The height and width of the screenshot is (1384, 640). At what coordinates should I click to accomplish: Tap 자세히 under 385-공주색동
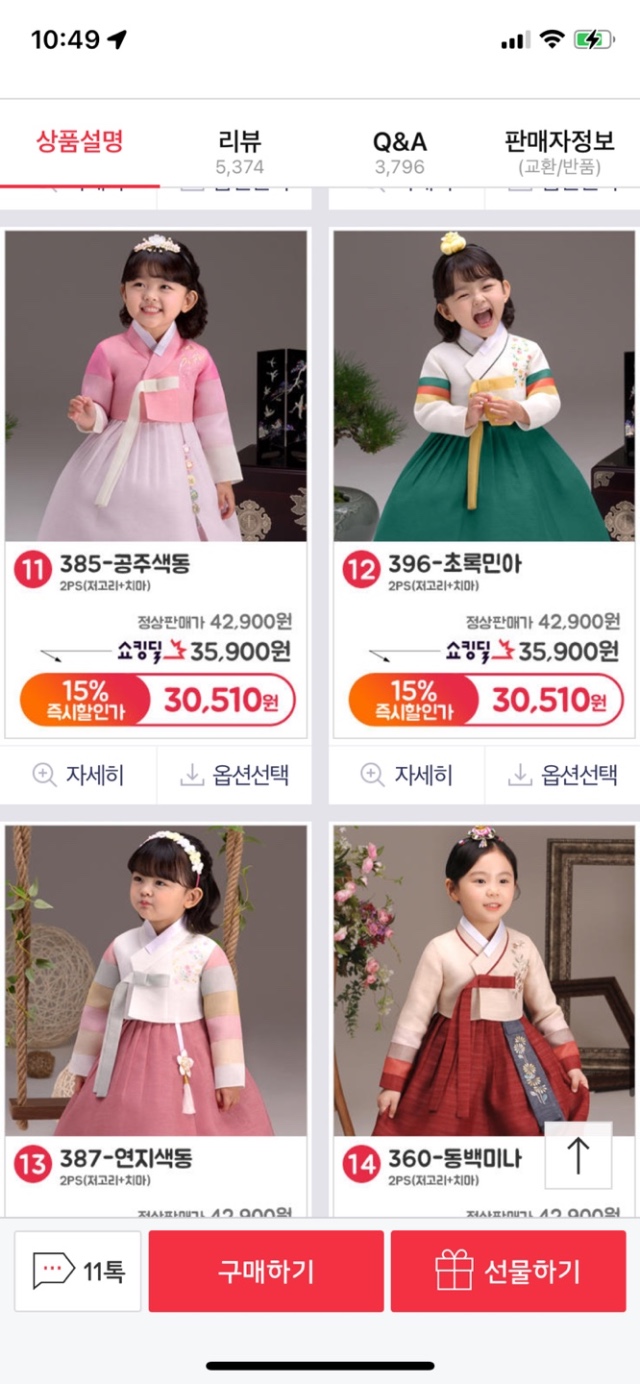[x=79, y=775]
